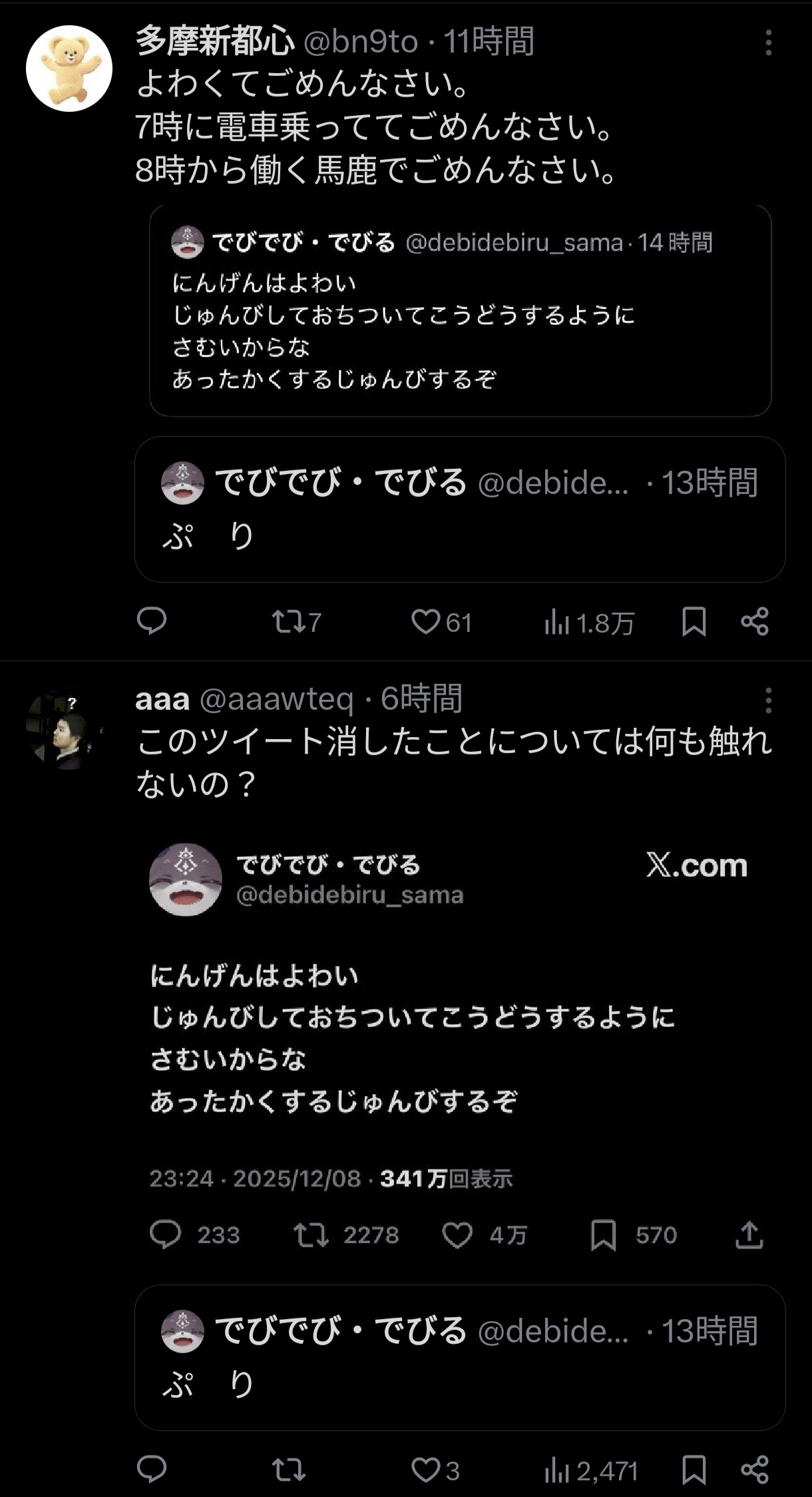Open 多摩新都心's profile picture

(x=69, y=69)
